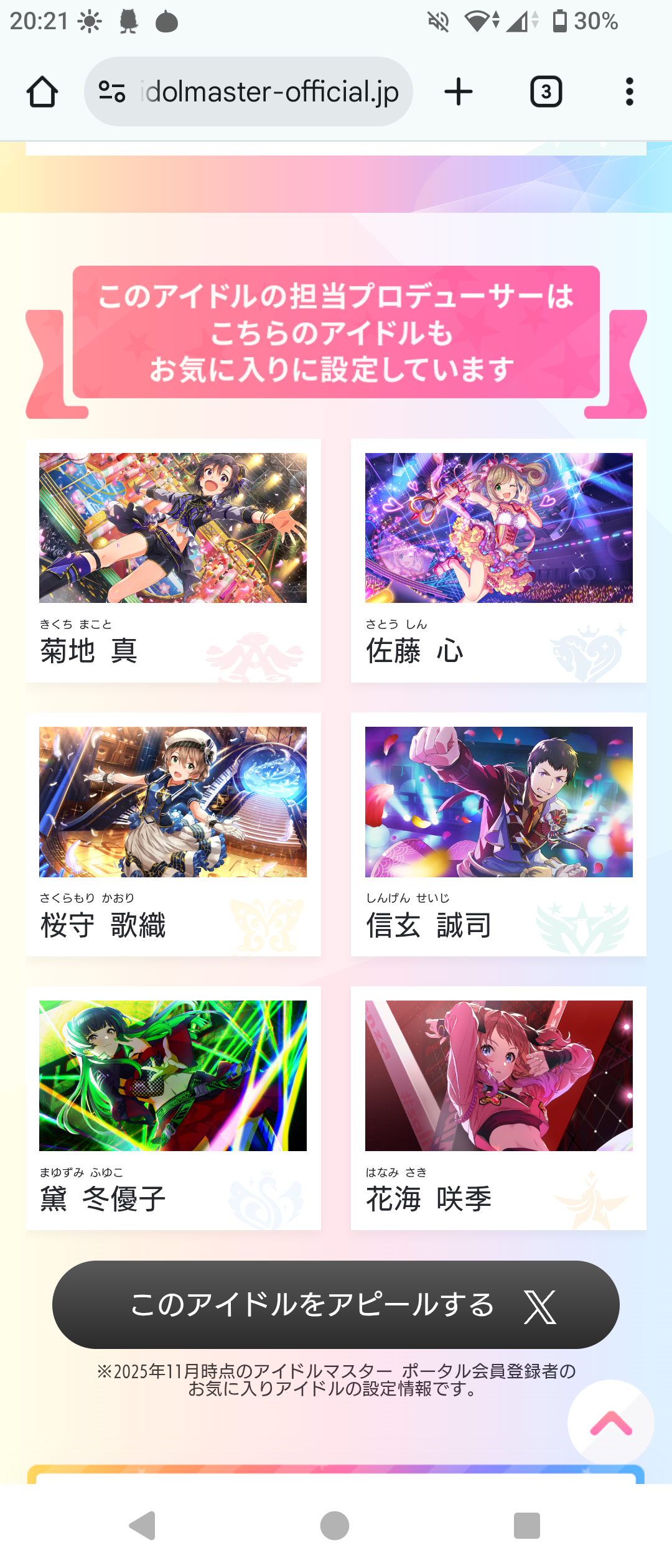Open the 桜守 歌織 idol card
Image resolution: width=672 pixels, height=1568 pixels.
tap(173, 834)
